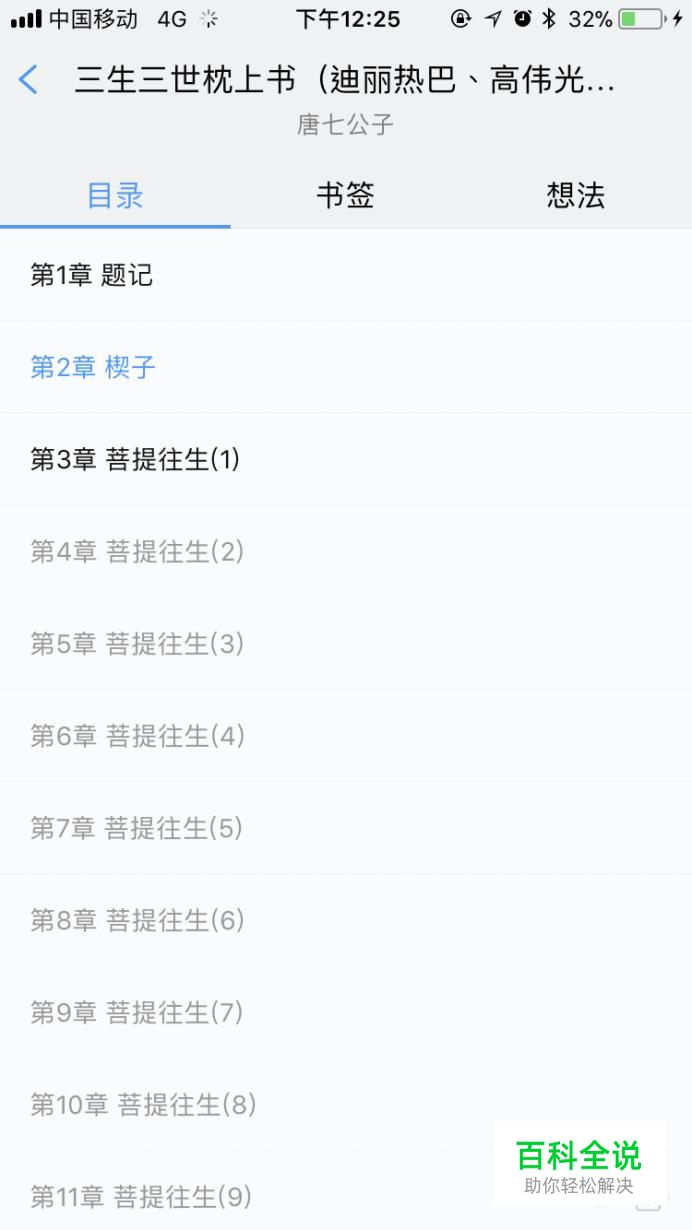Switch to the 想法 tab
Screen dimensions: 692x1230
576,195
